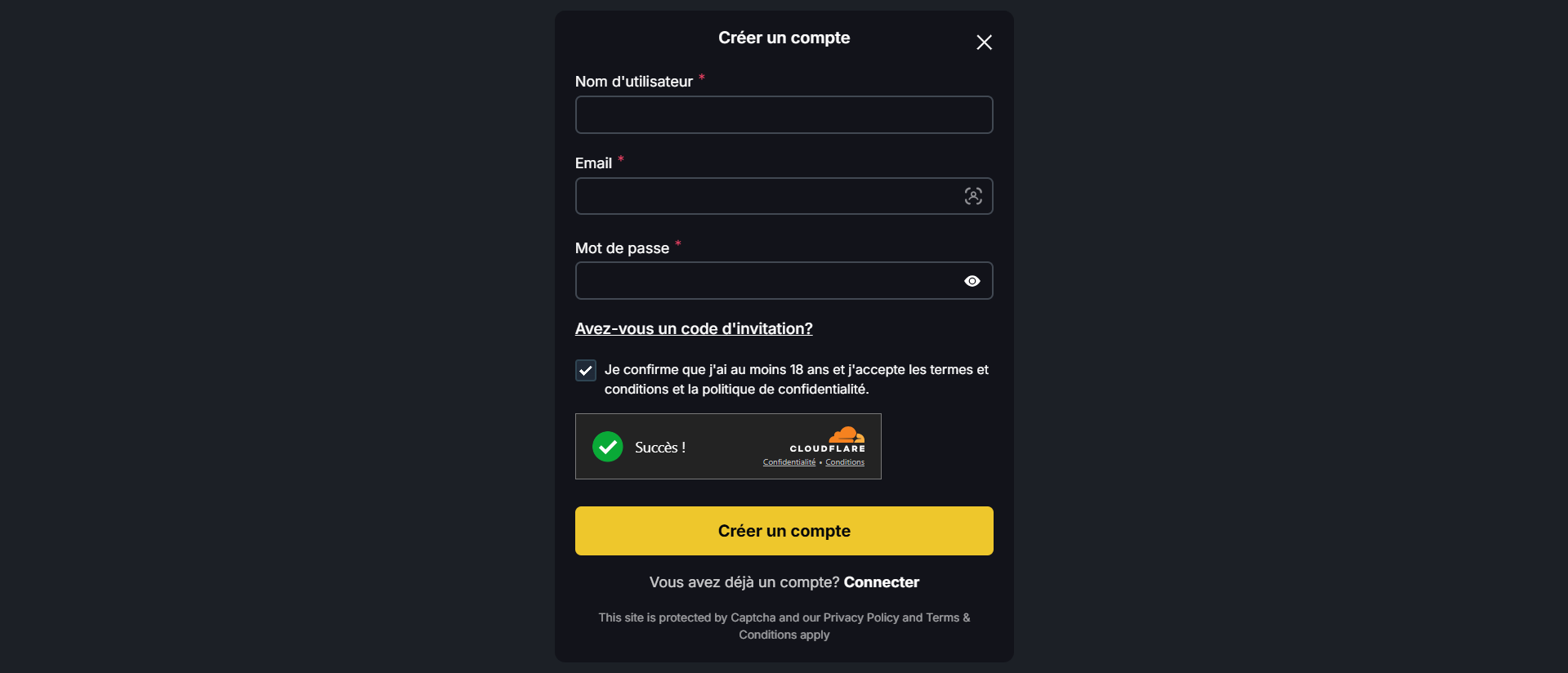
Task: Tap the Email input field
Action: point(768,197)
